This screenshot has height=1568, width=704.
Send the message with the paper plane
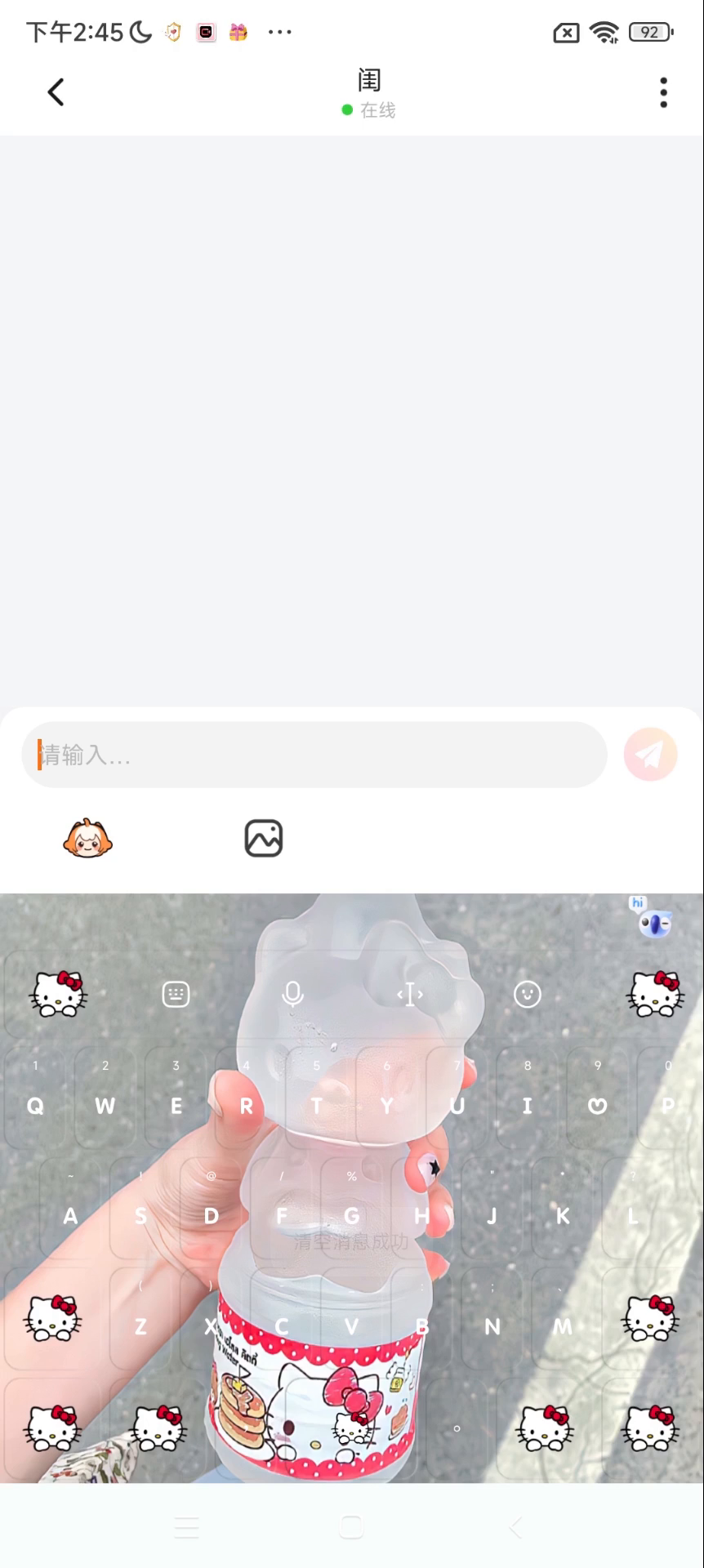[x=650, y=755]
